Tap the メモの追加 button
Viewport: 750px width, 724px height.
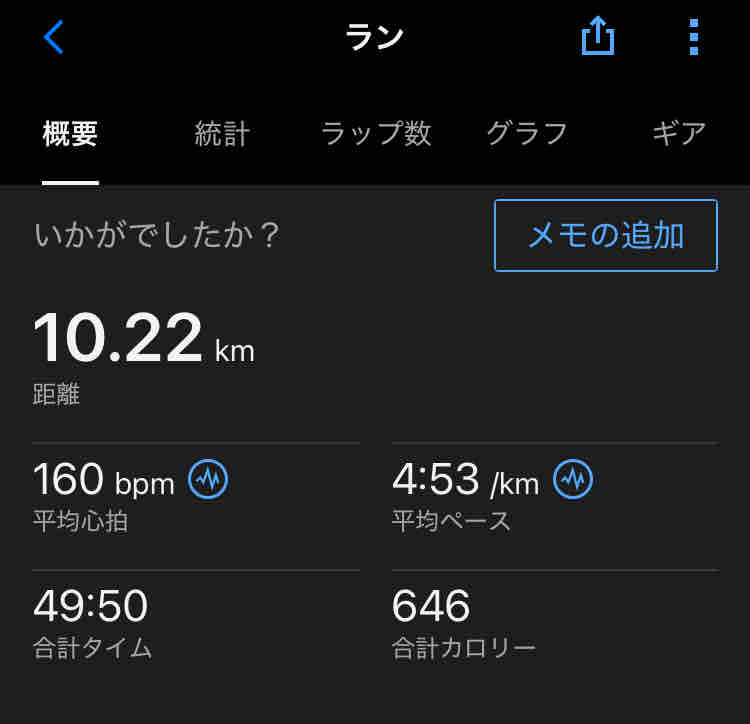(606, 236)
